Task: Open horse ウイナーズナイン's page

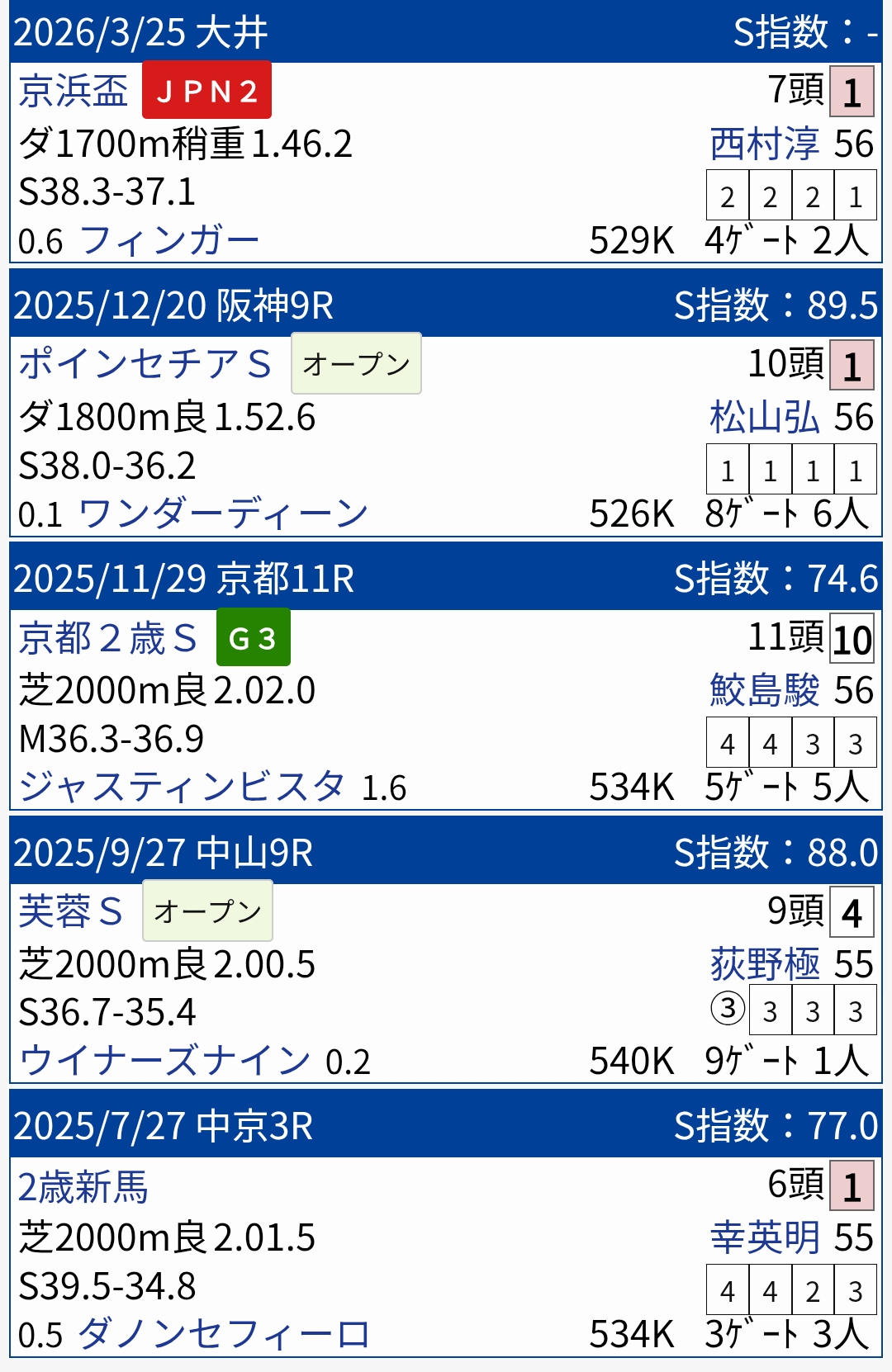Action: 164,1061
